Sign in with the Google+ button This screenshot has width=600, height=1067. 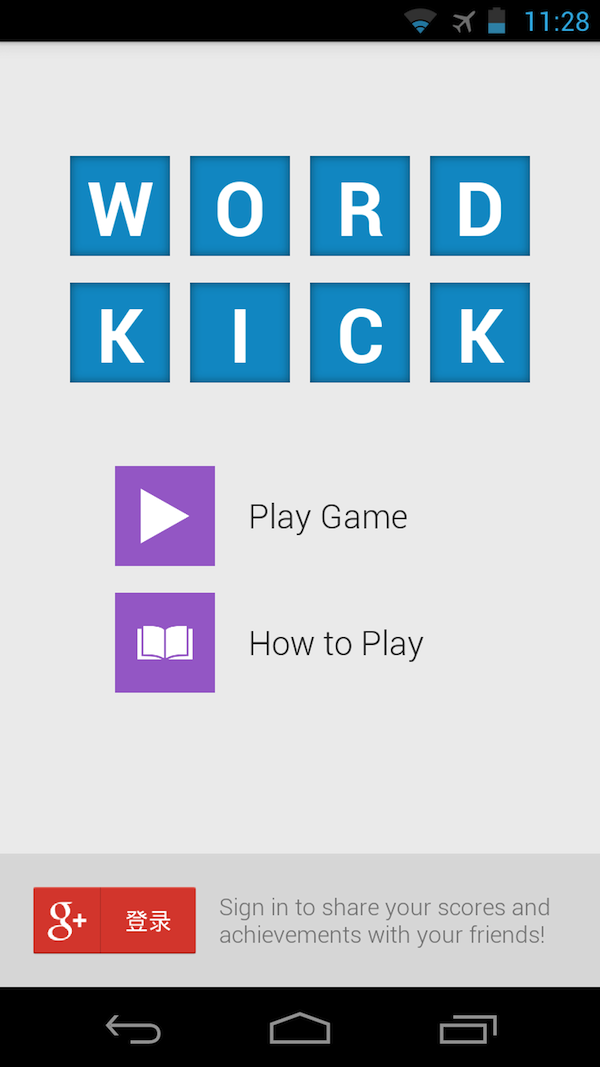[x=114, y=920]
